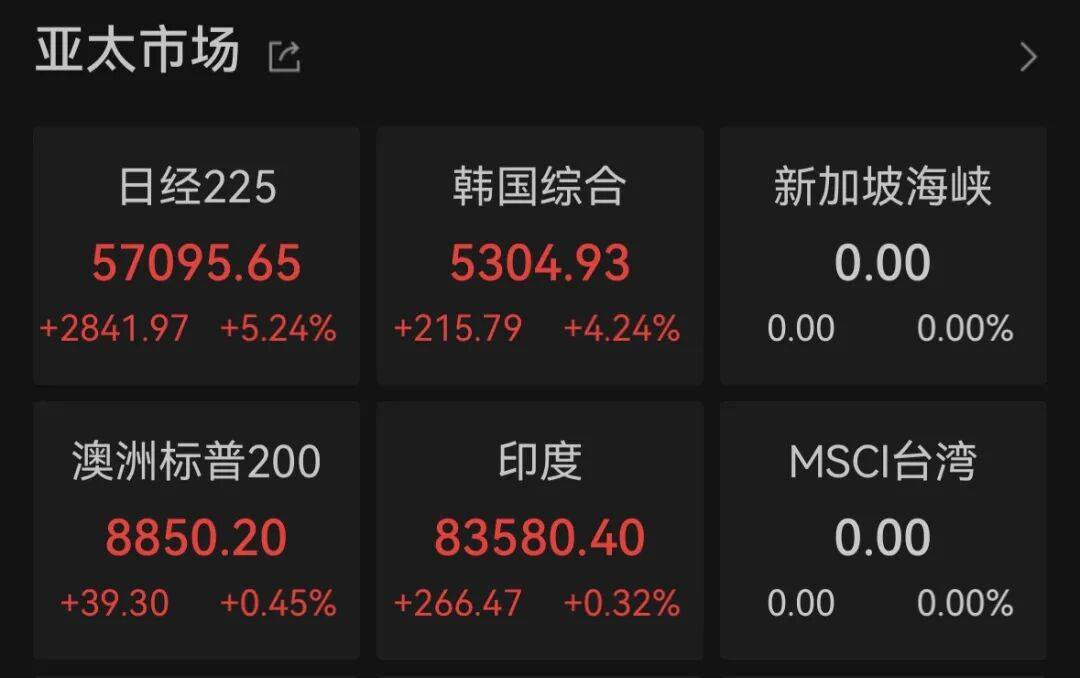View the 新加坡海峡 index card

(882, 256)
